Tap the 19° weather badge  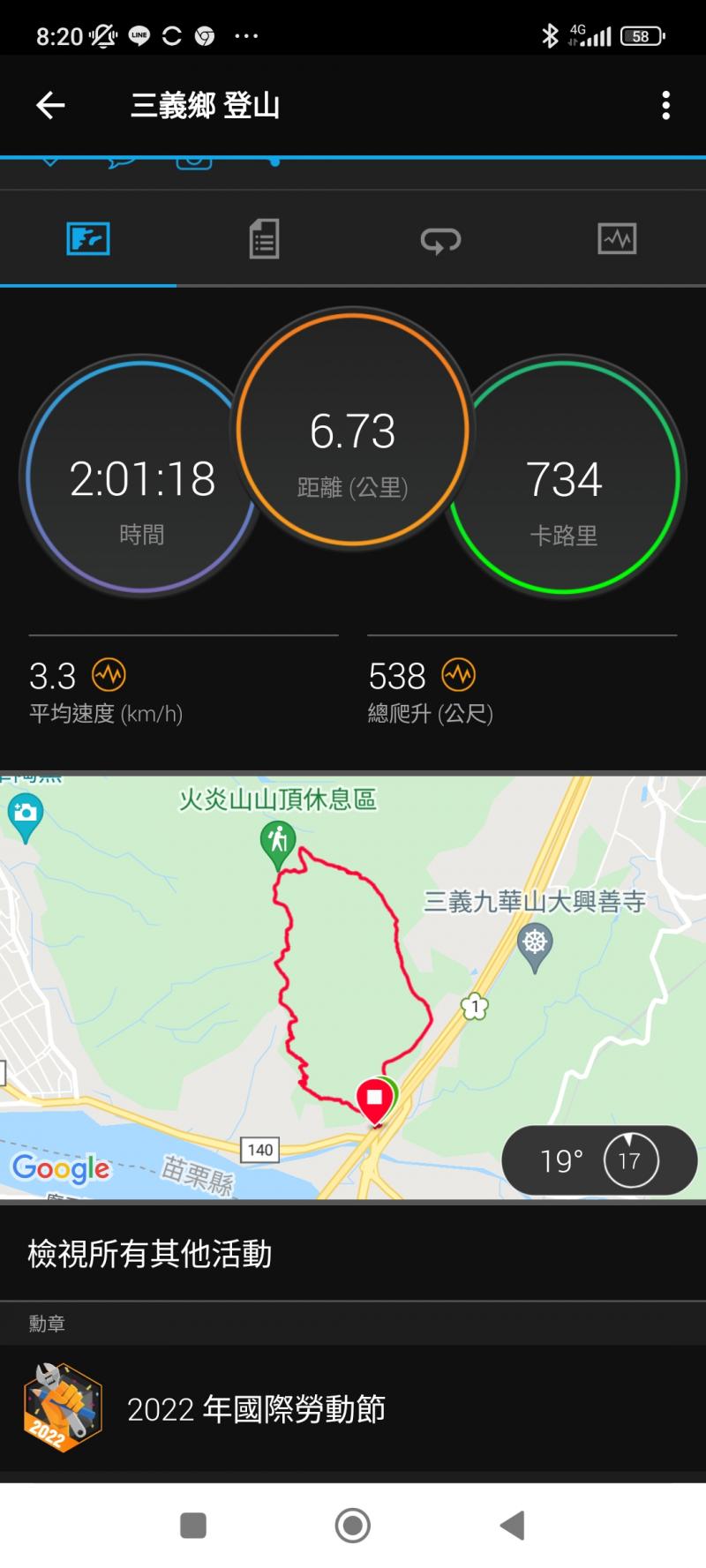(x=599, y=1160)
